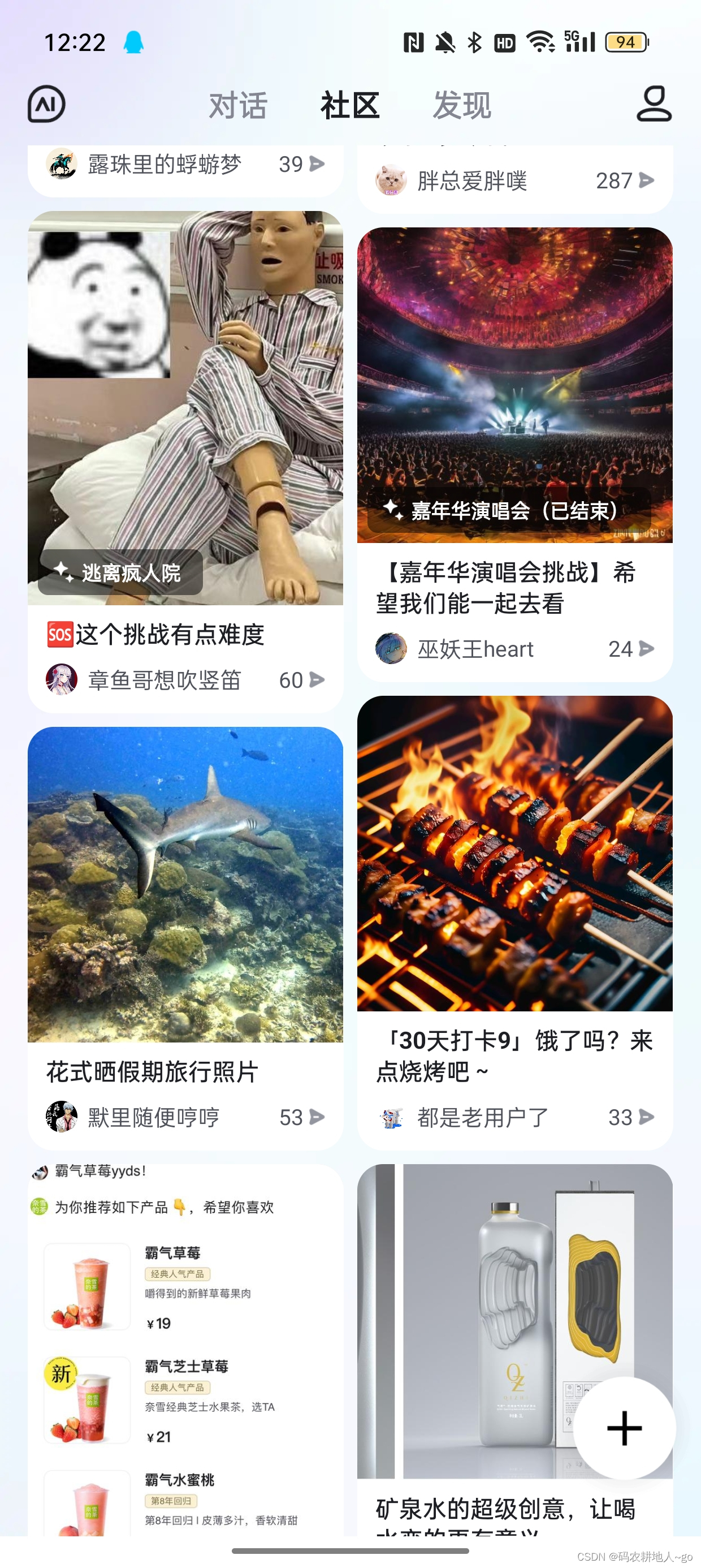Open the AI logo button
The width and height of the screenshot is (701, 1568).
point(46,104)
